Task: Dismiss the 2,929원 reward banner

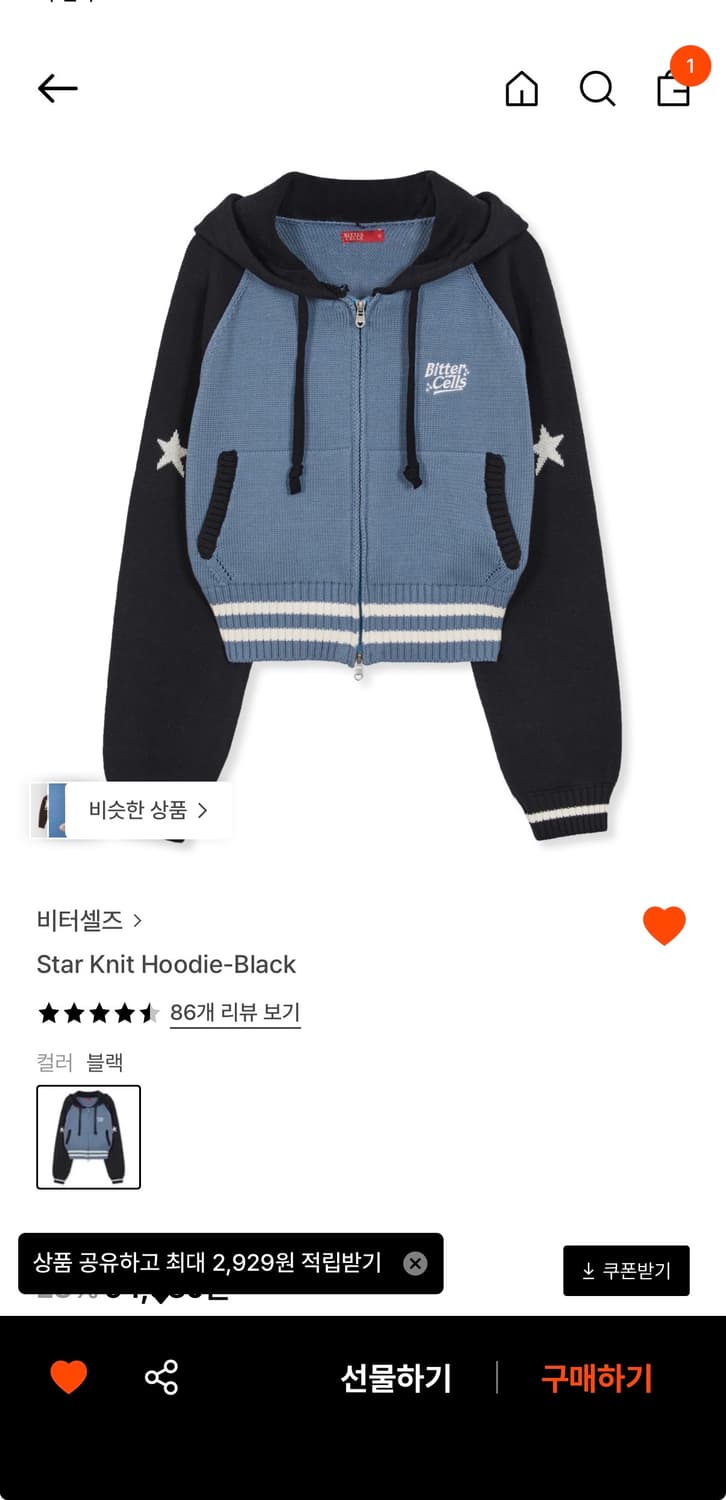Action: point(417,1263)
